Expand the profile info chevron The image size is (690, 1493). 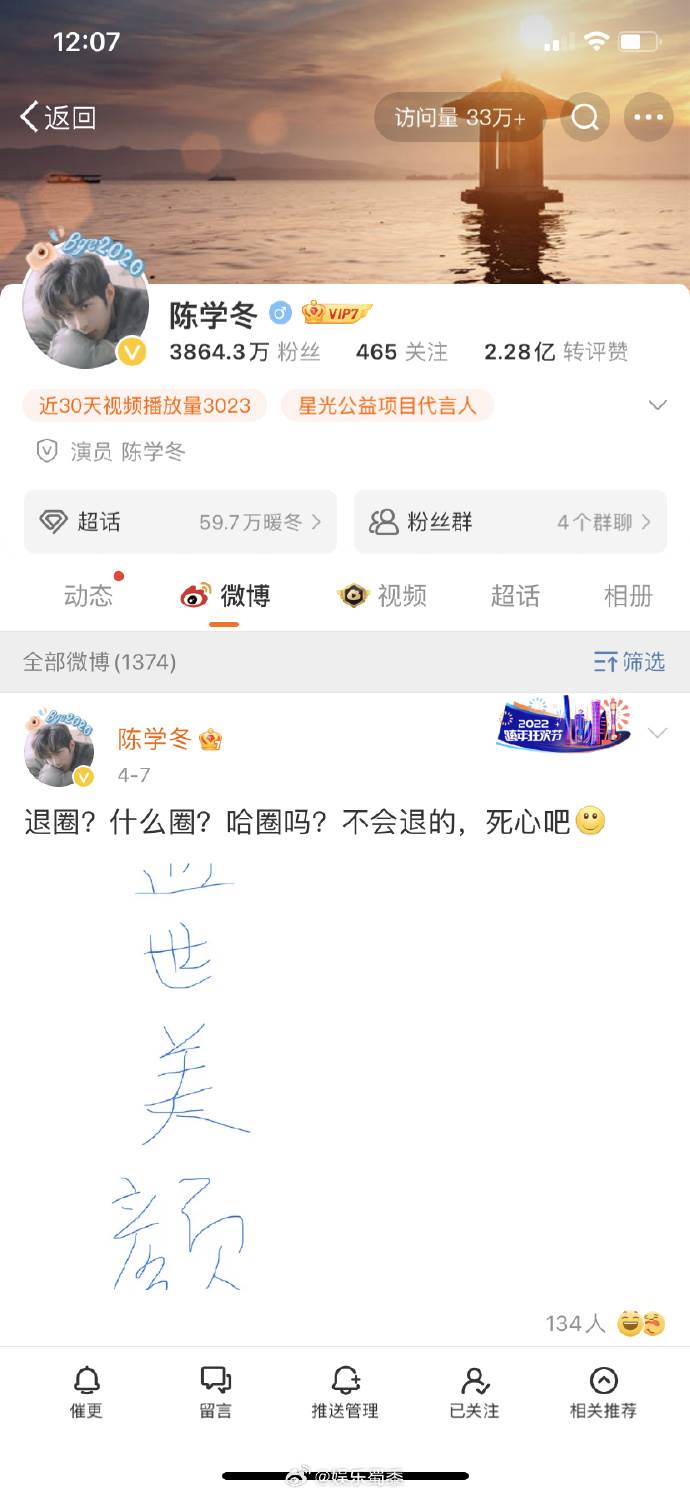coord(657,405)
